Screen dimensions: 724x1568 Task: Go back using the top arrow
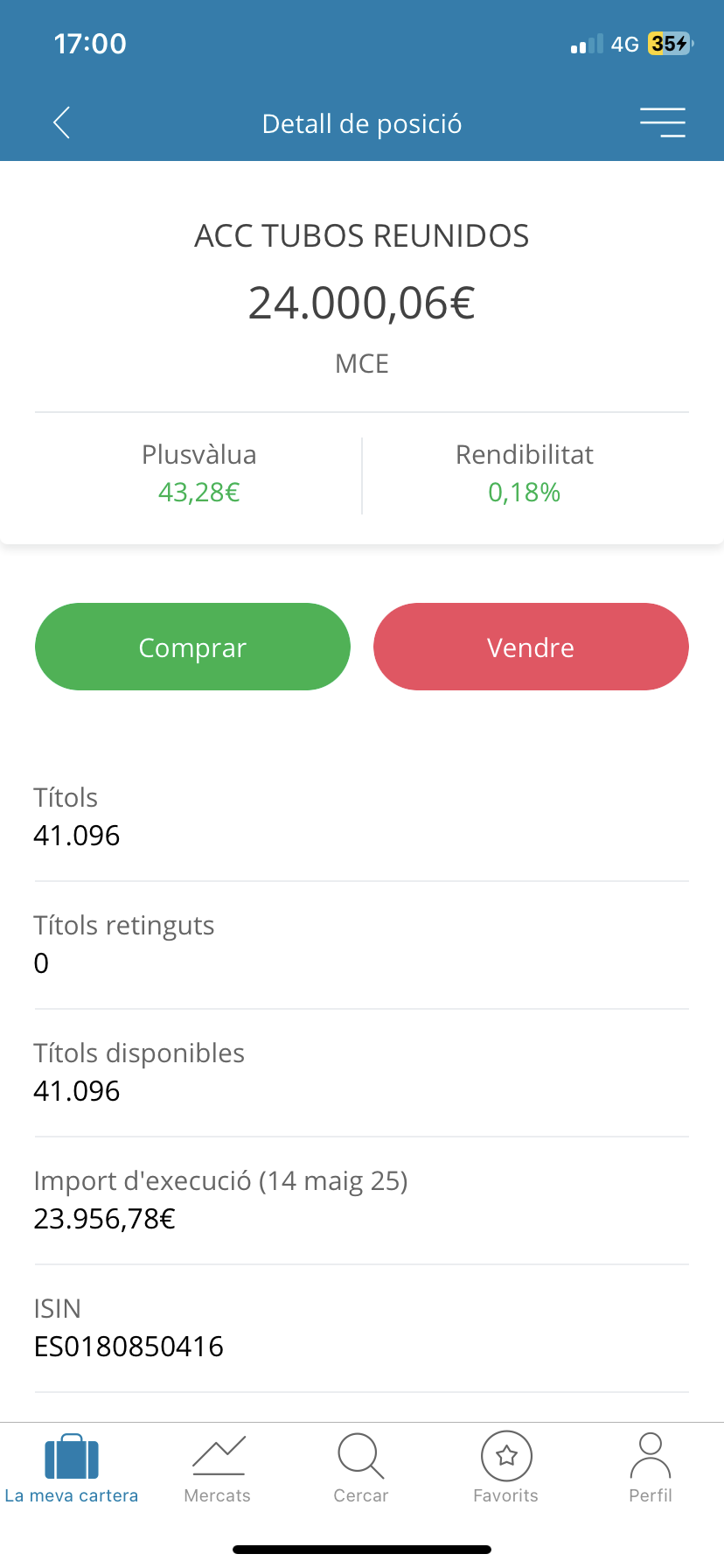tap(61, 123)
